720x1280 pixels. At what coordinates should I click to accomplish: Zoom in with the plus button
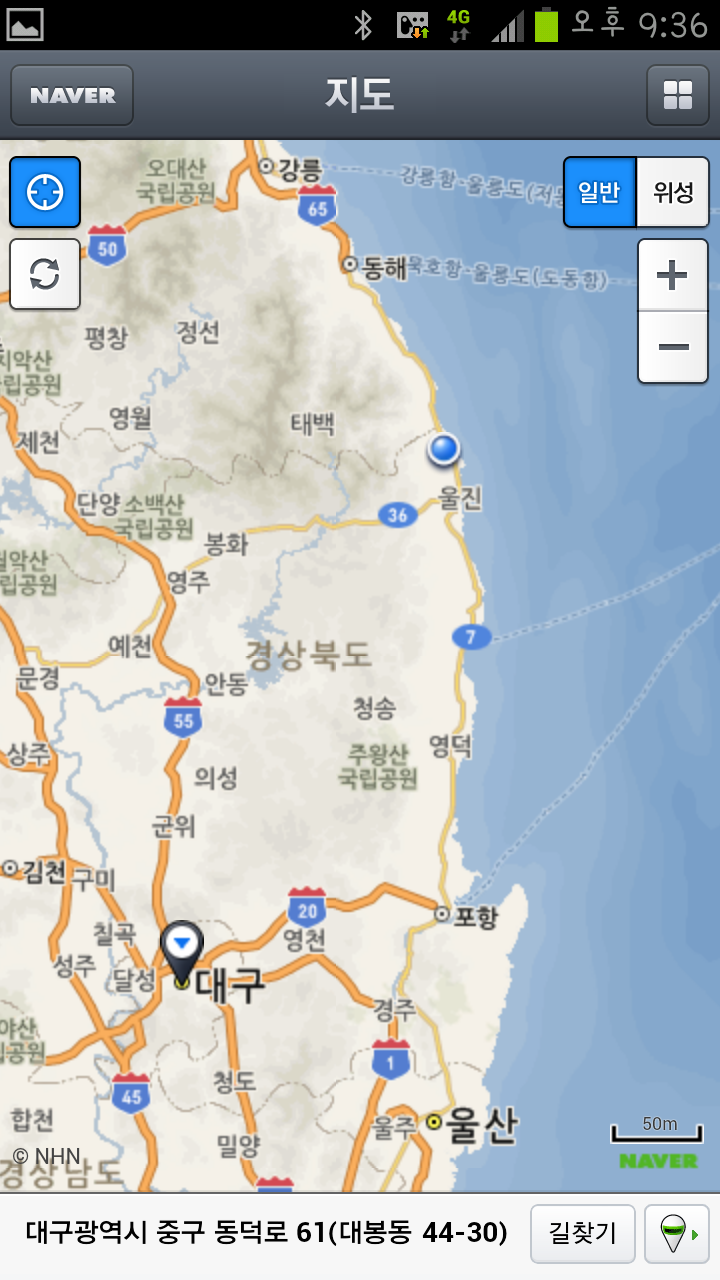tap(673, 275)
